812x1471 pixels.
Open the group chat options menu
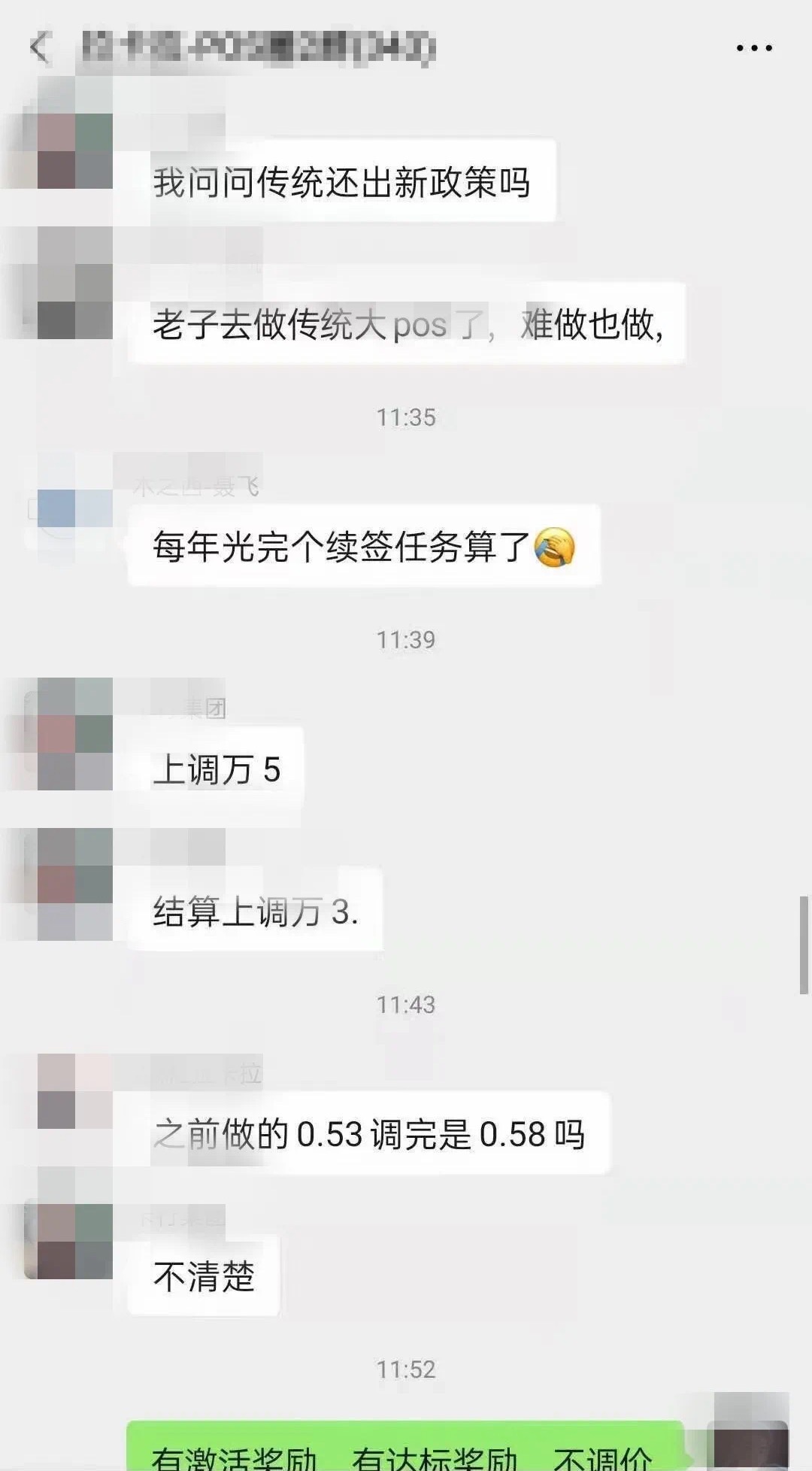[753, 48]
